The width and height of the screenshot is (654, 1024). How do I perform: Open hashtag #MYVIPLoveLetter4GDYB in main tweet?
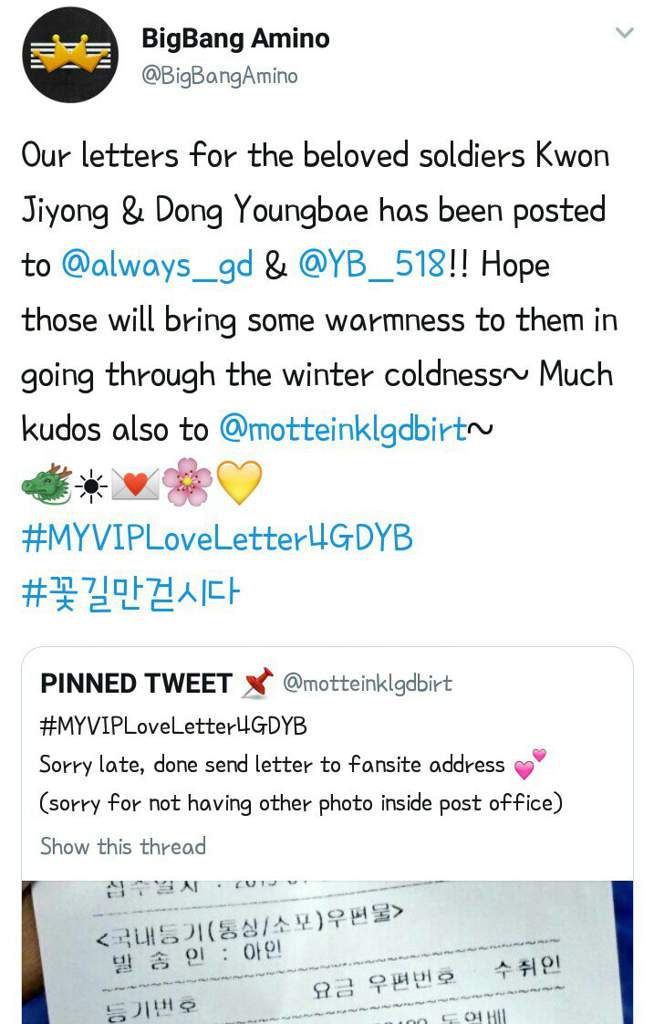click(x=217, y=540)
